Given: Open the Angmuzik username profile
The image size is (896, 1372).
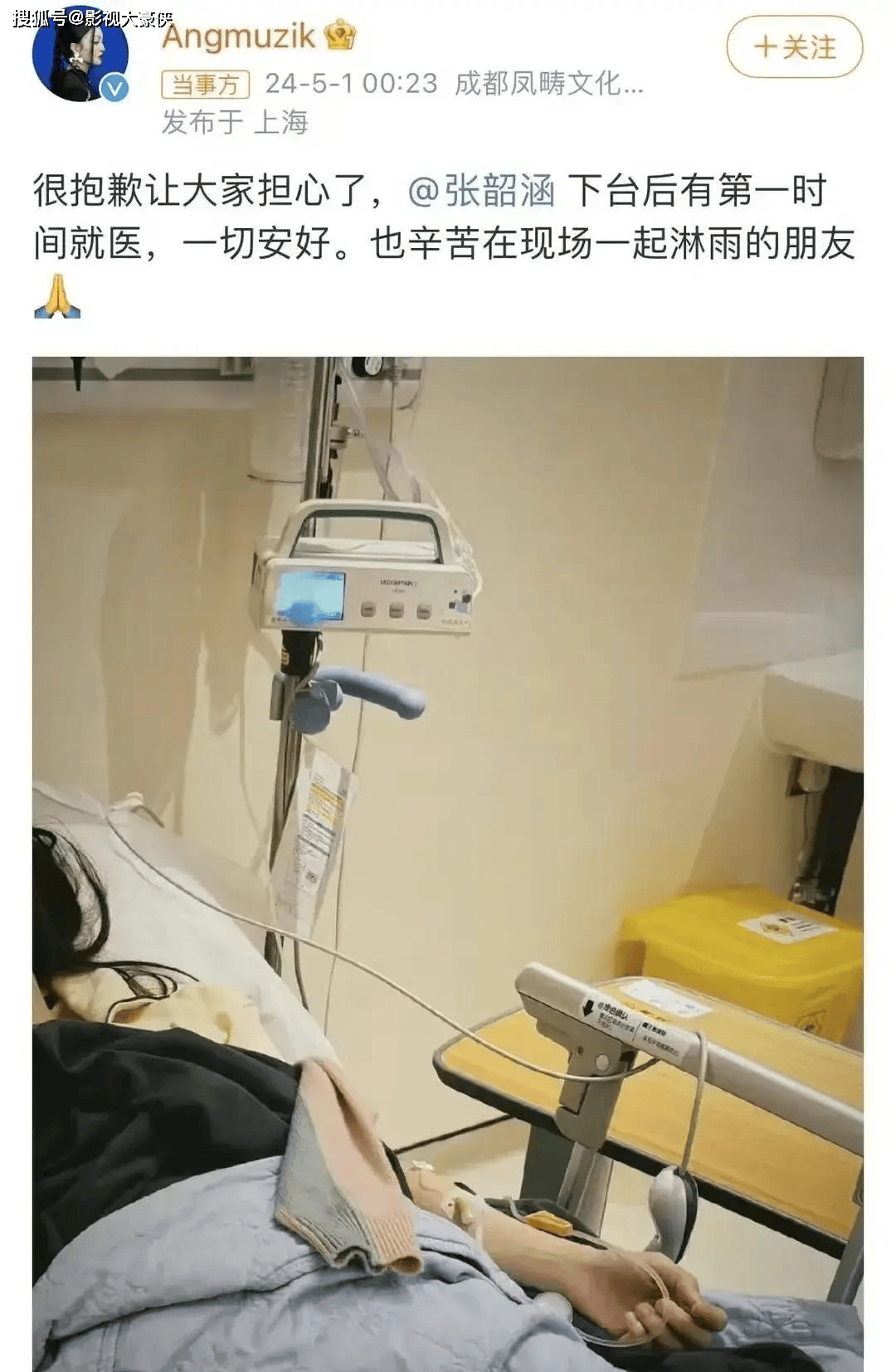Looking at the screenshot, I should click(239, 36).
